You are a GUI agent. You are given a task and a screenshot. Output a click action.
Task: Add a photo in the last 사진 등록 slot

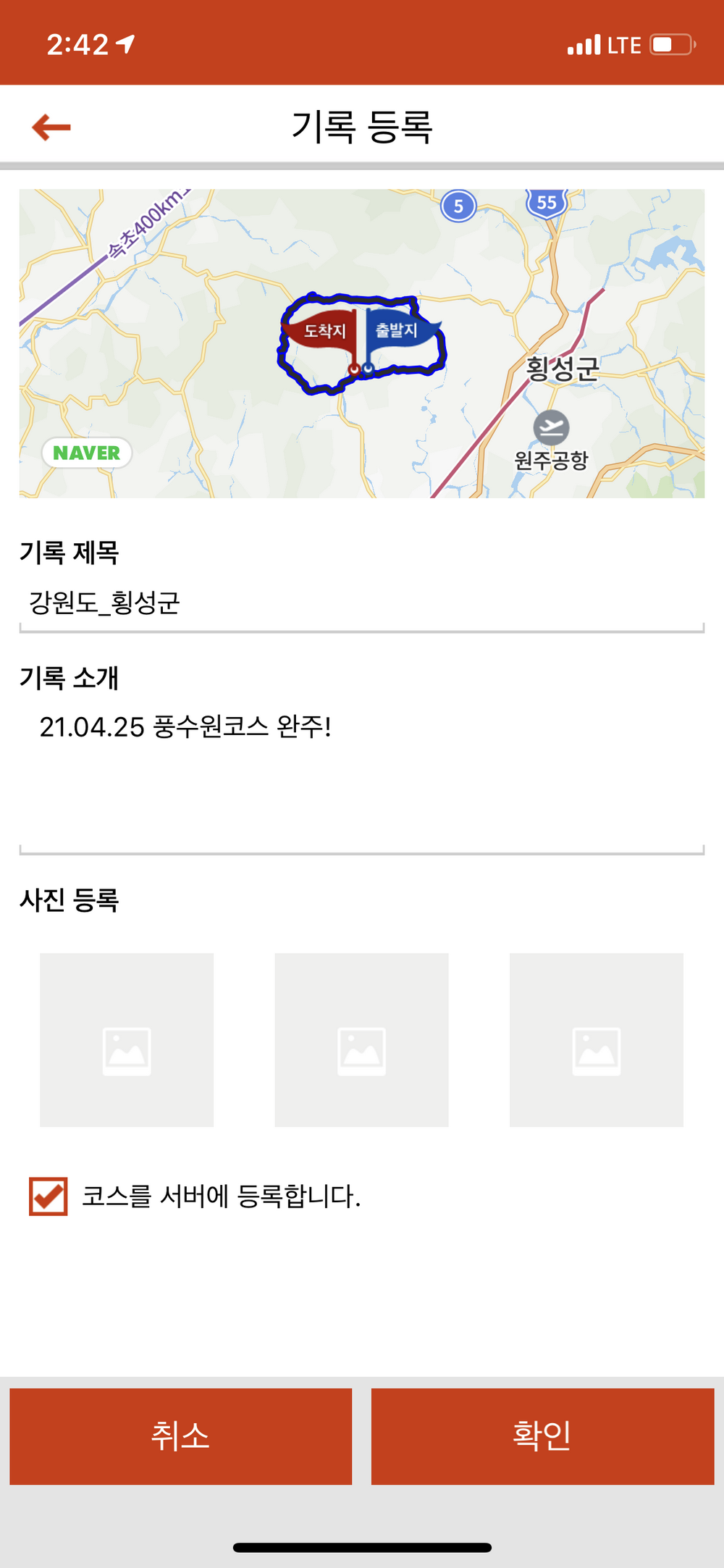pos(596,1040)
